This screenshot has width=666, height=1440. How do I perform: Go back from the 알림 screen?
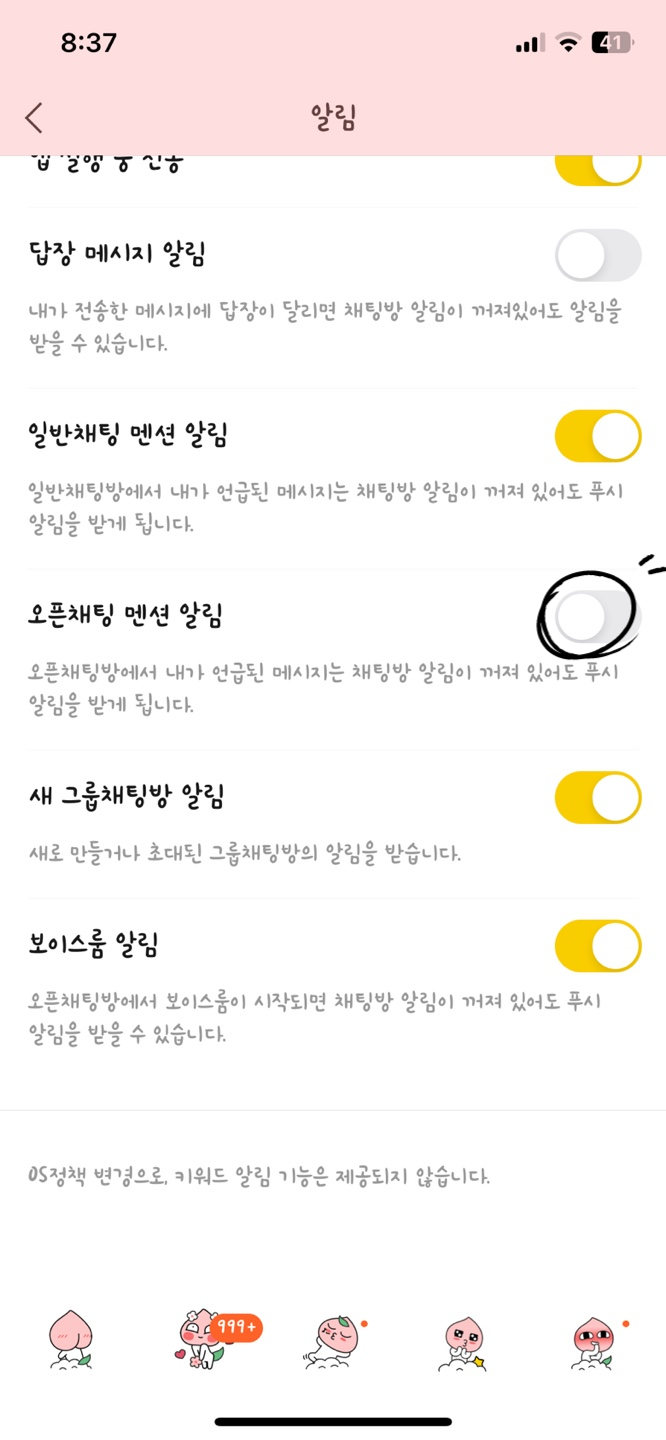tap(34, 118)
